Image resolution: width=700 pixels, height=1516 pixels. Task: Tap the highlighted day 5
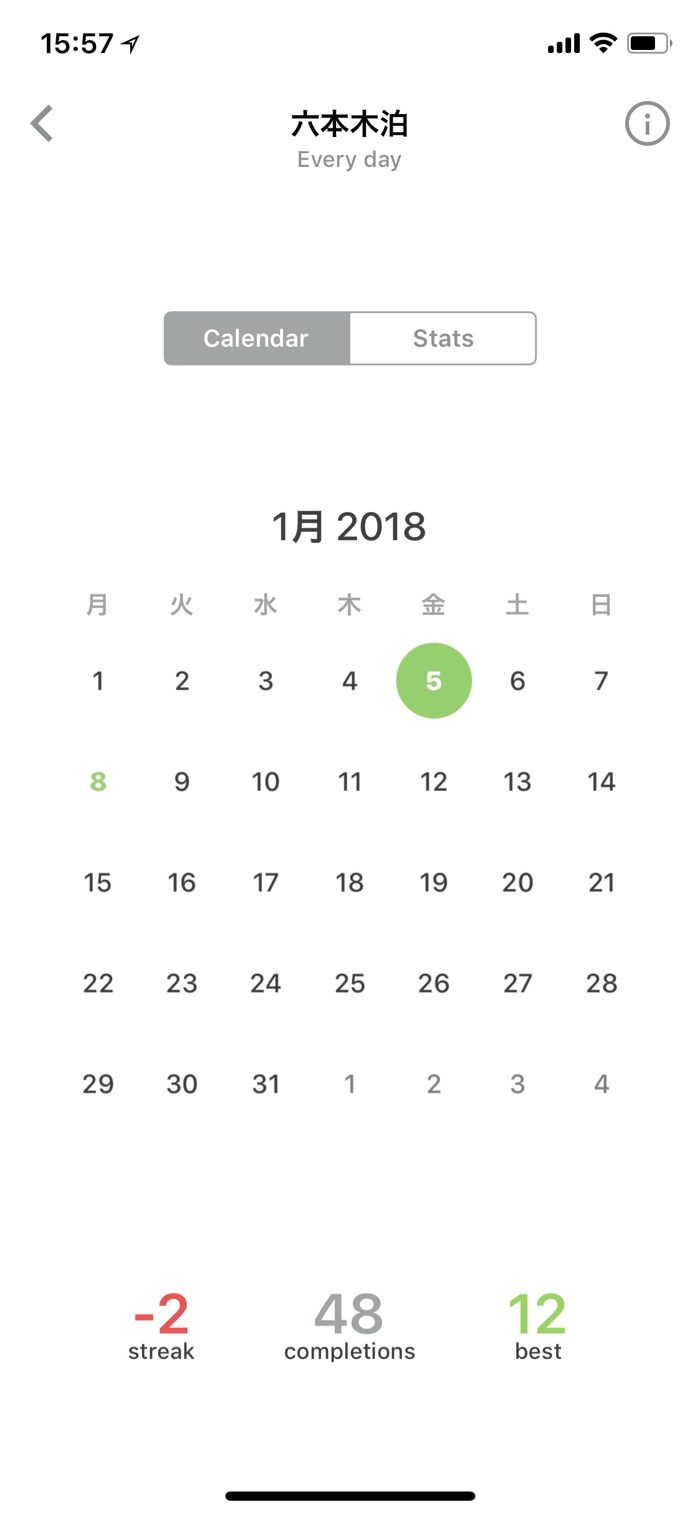(x=433, y=681)
